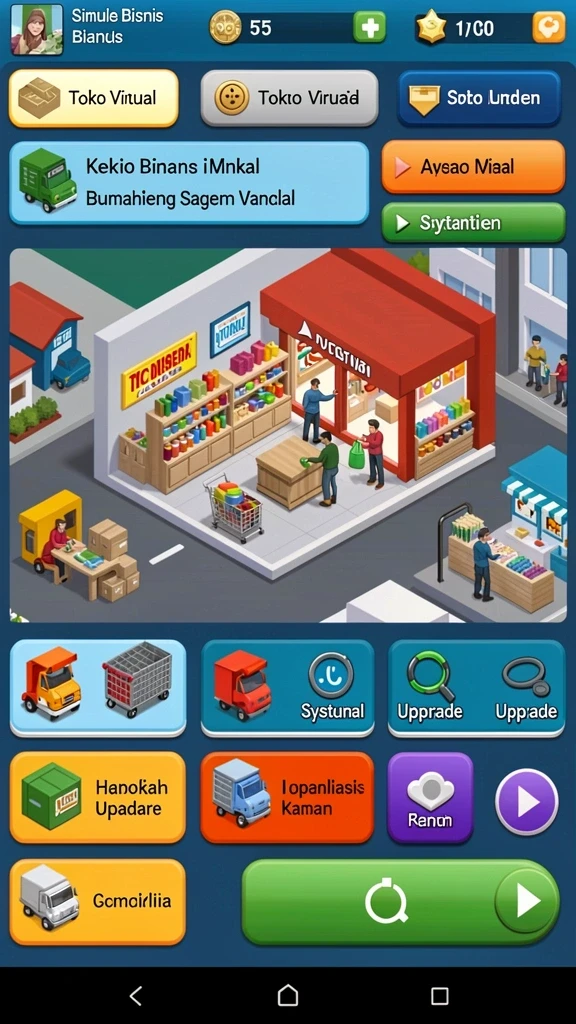Screen dimensions: 576x1024
Task: Tap the Upprade magnifier icon
Action: point(430,679)
